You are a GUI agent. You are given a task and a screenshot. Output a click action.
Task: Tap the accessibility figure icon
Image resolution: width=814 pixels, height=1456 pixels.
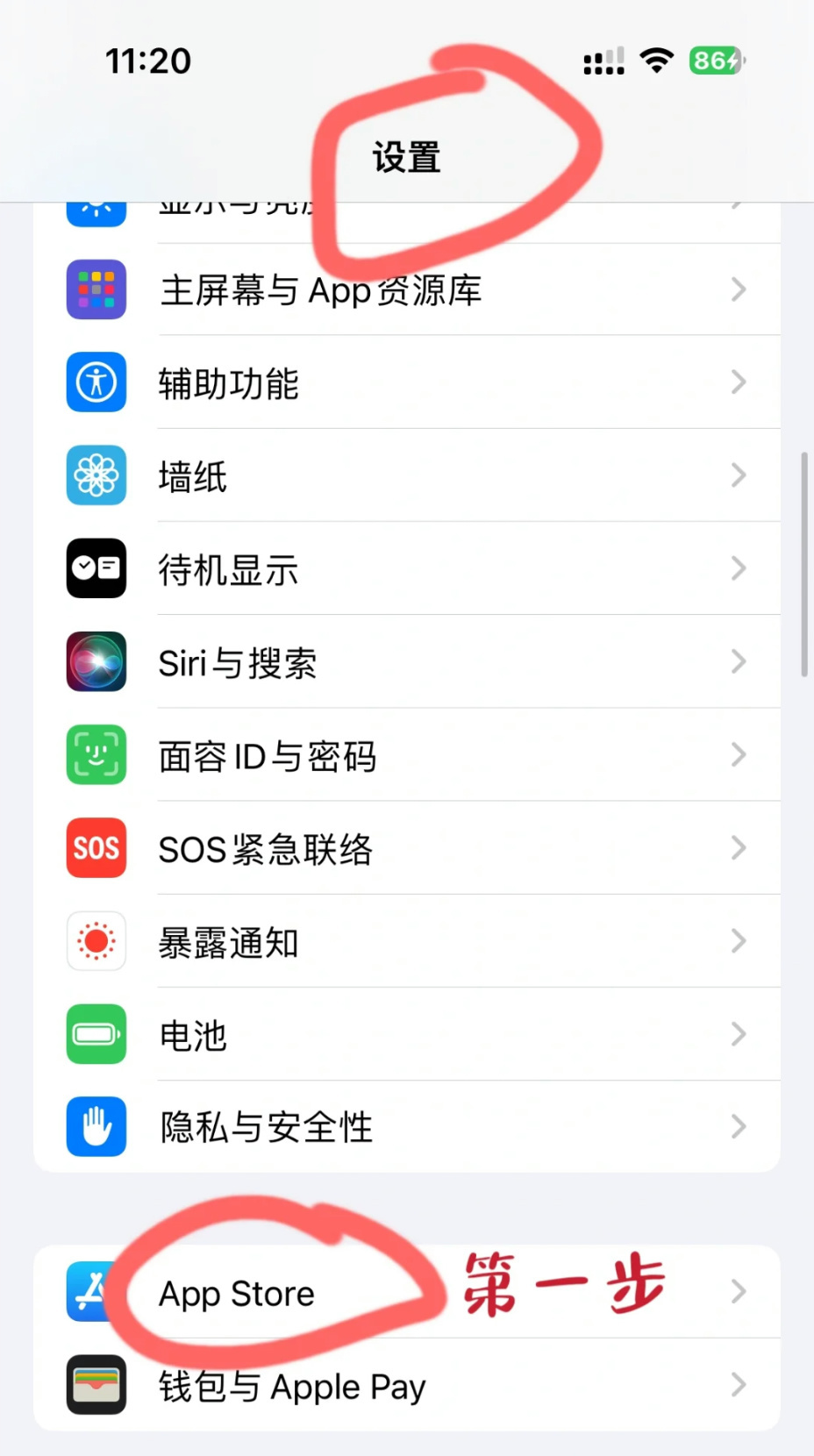96,383
